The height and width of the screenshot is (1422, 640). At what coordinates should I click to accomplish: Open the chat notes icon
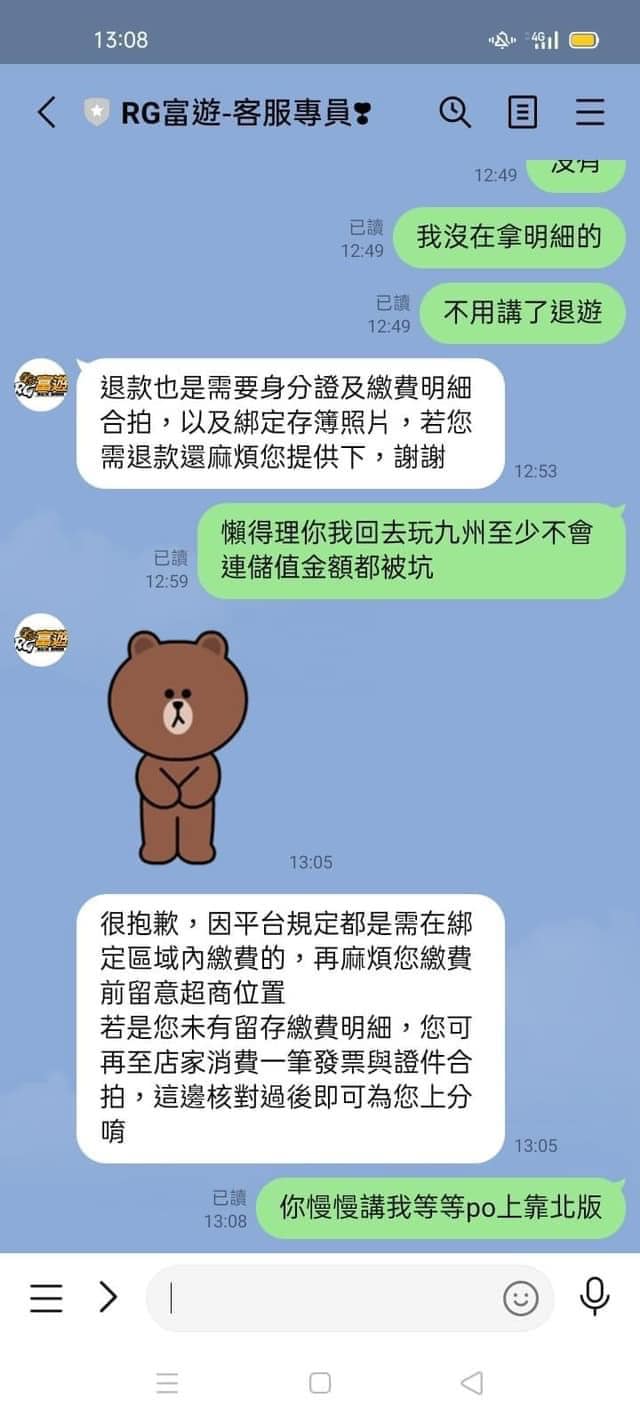tap(522, 112)
